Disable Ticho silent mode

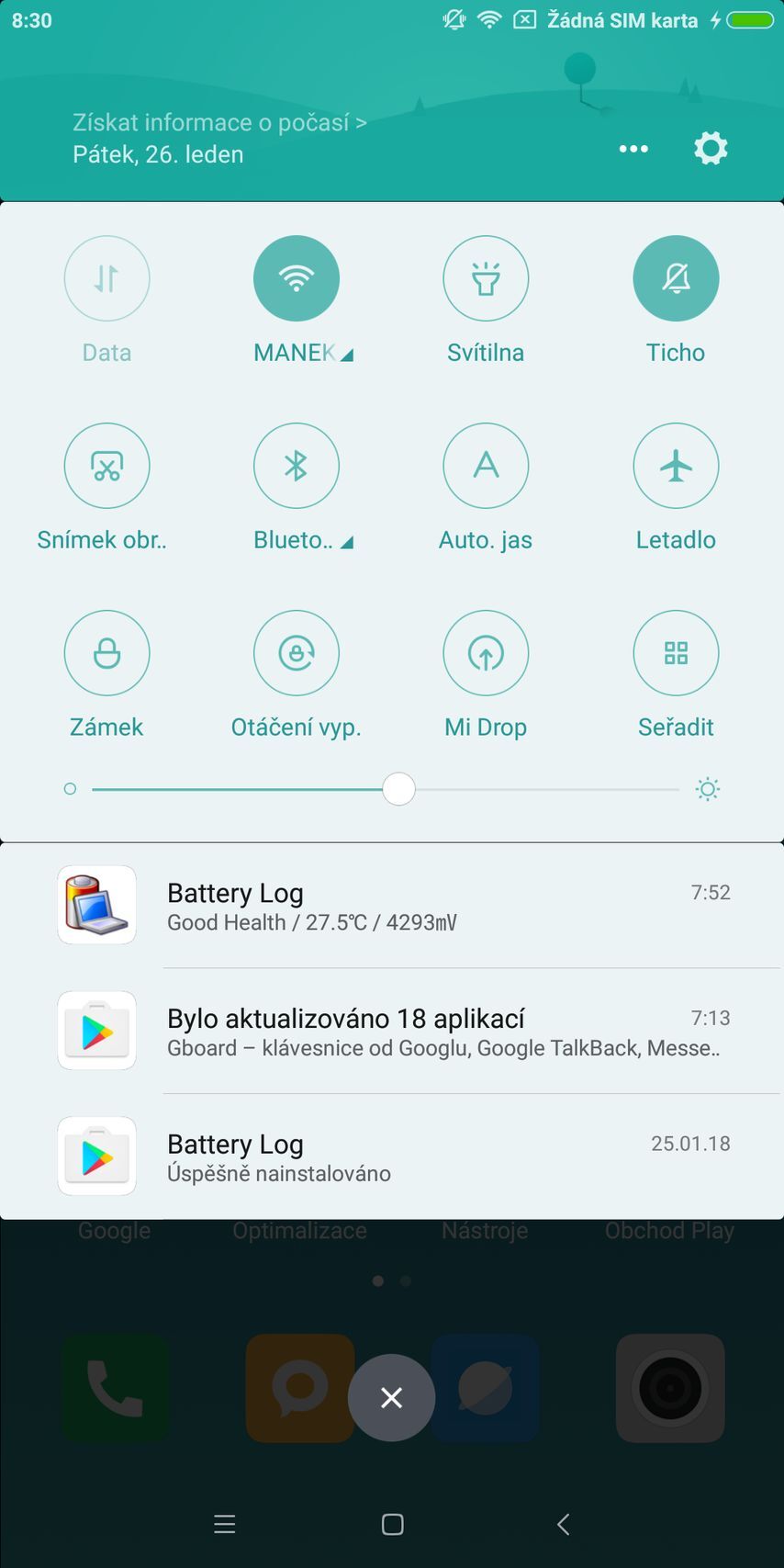tap(676, 278)
